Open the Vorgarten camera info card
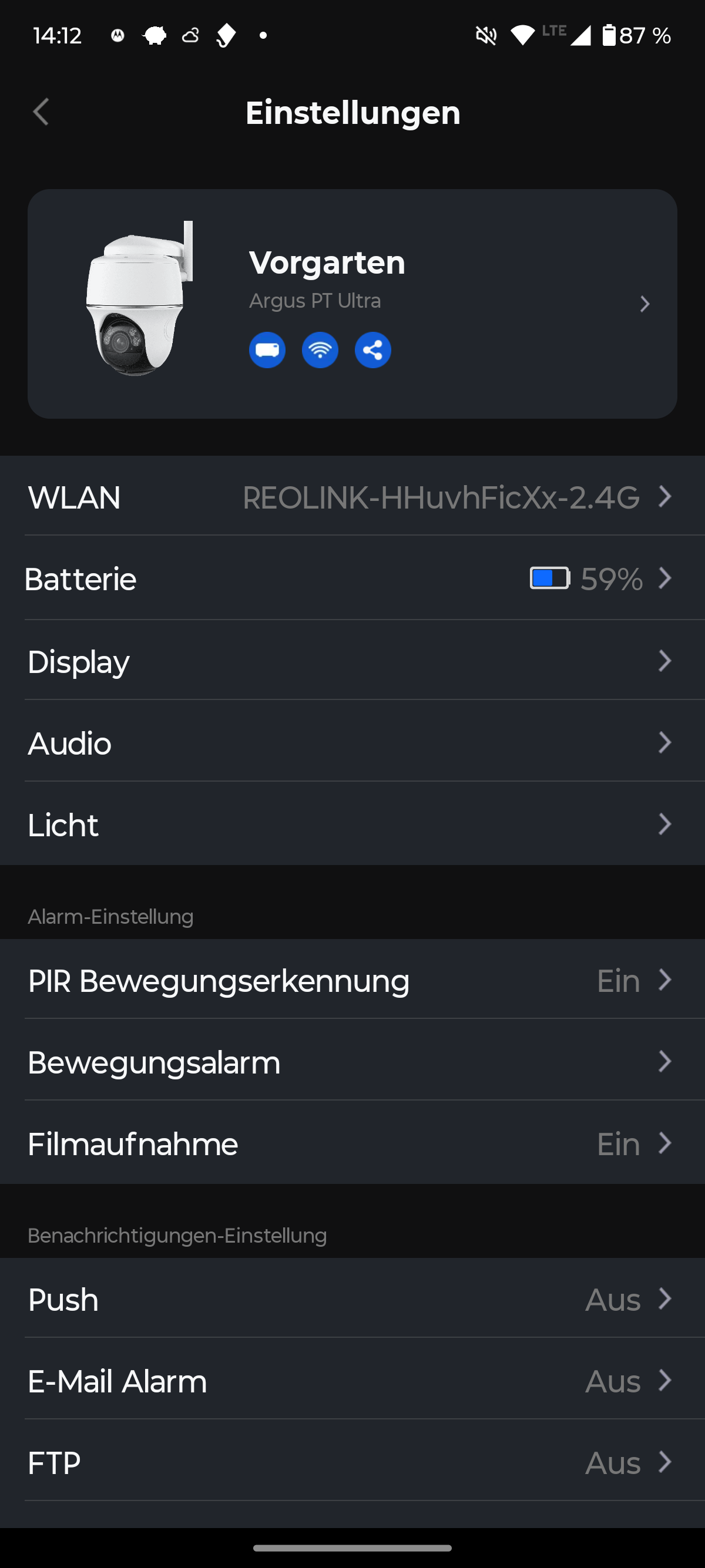The height and width of the screenshot is (1568, 705). click(x=352, y=304)
